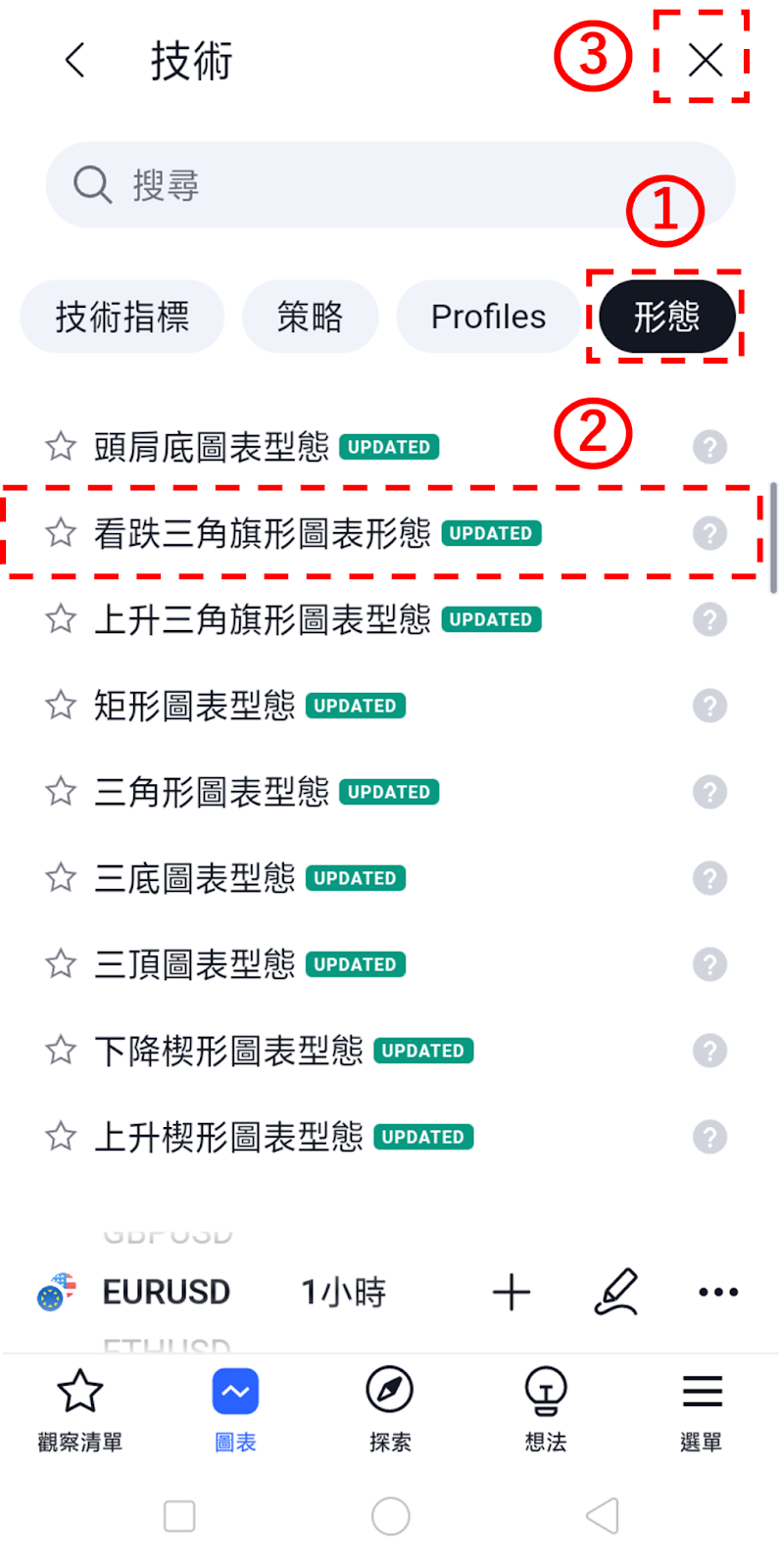This screenshot has width=779, height=1568.
Task: Go to the 探索 tab
Action: [390, 1409]
